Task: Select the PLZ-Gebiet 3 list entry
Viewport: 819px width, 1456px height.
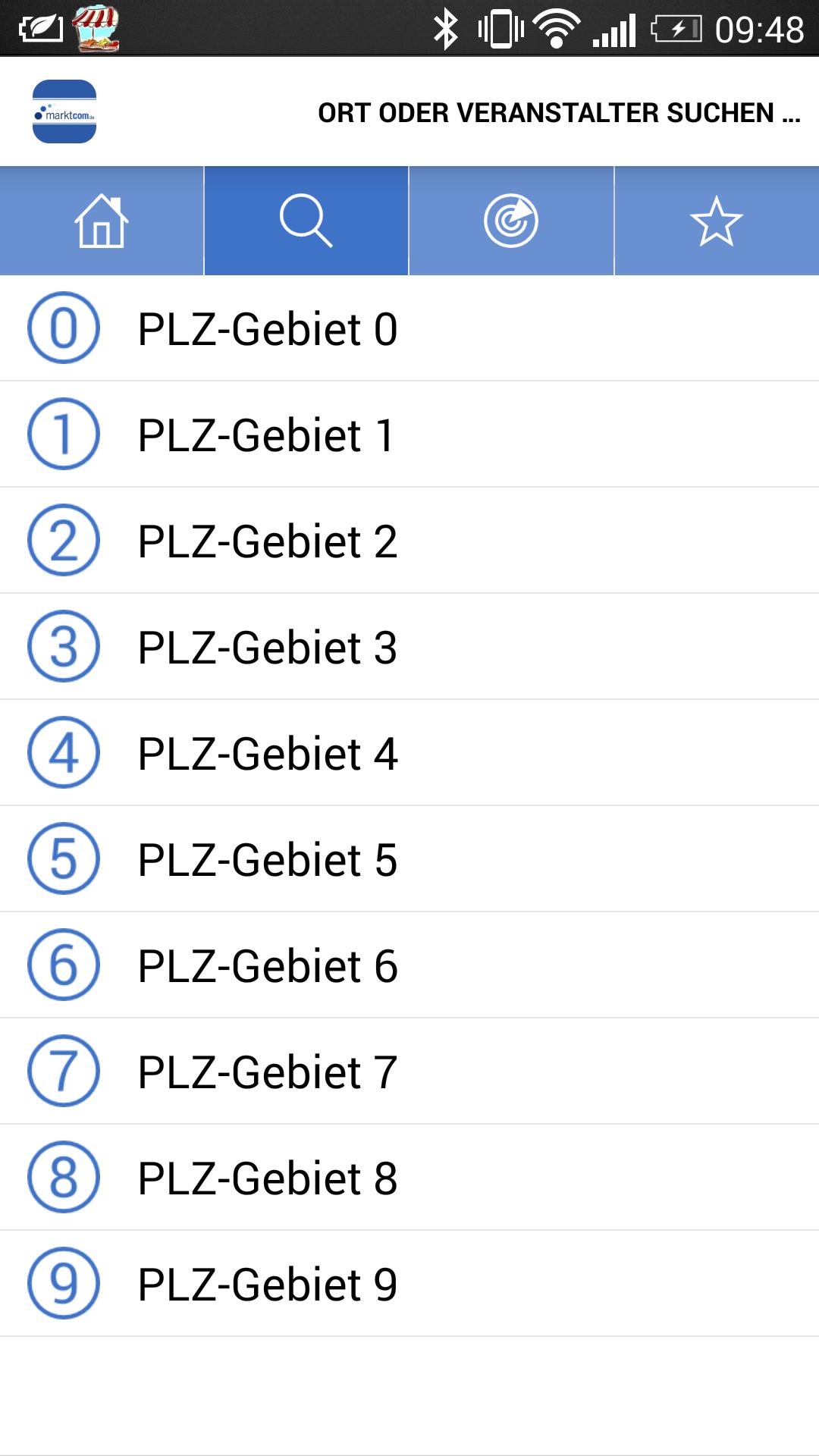Action: [265, 647]
